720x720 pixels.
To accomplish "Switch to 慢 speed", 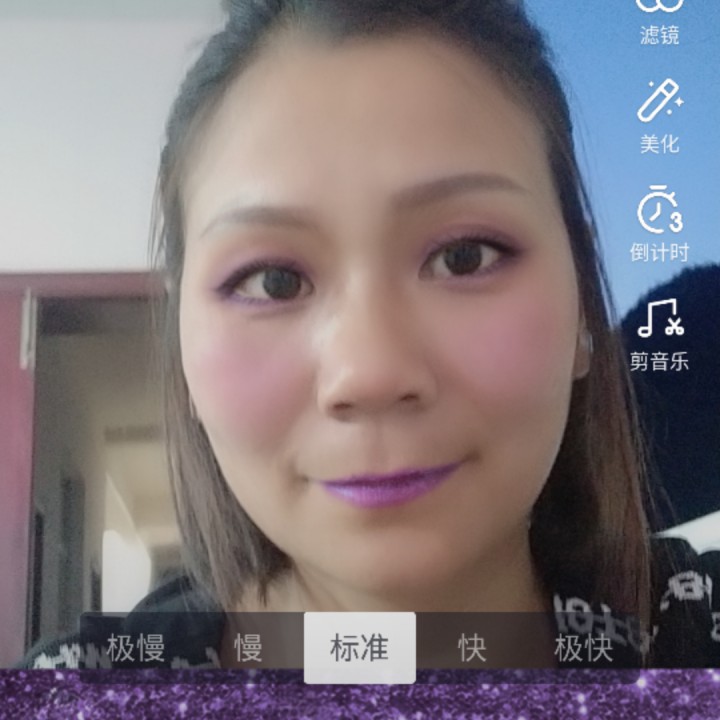I will click(x=248, y=648).
